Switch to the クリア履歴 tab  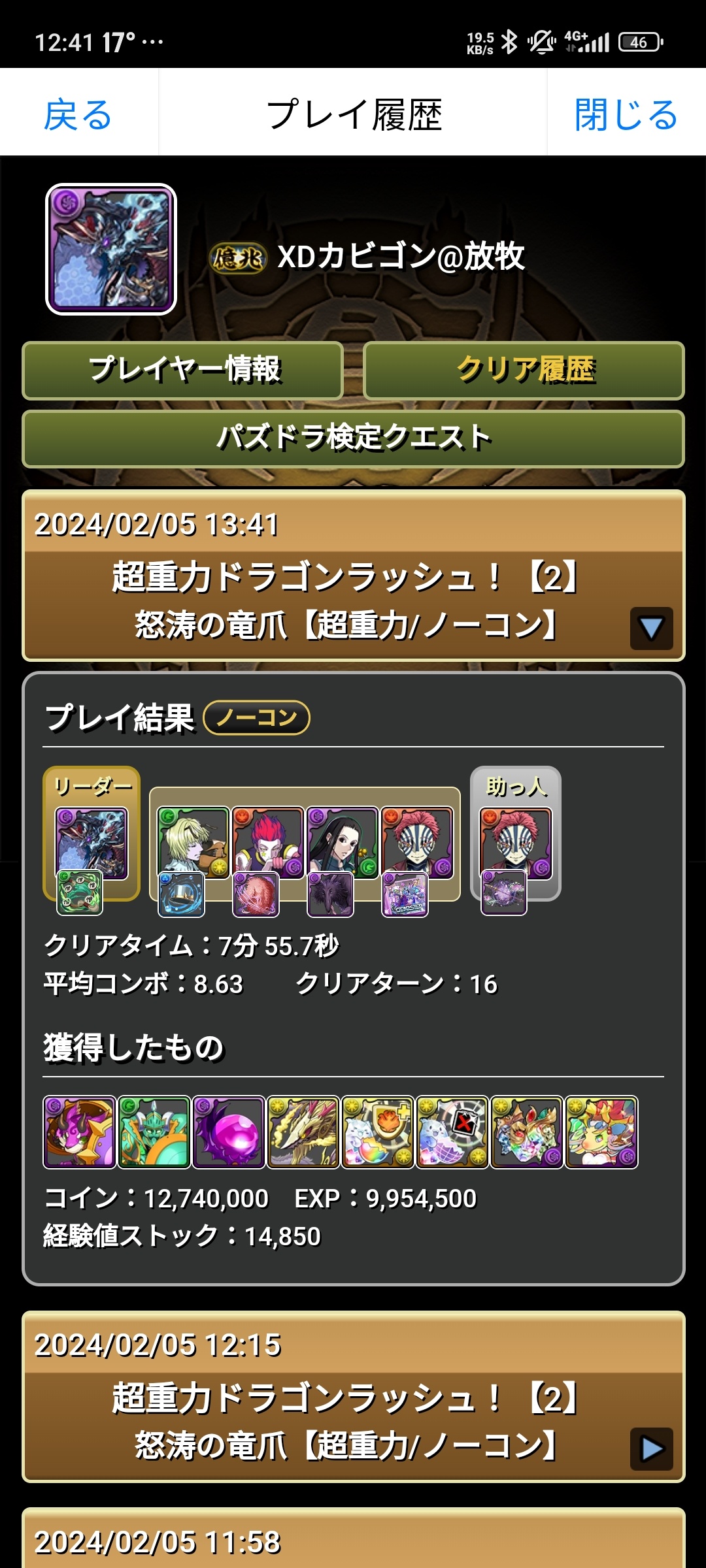[x=524, y=370]
